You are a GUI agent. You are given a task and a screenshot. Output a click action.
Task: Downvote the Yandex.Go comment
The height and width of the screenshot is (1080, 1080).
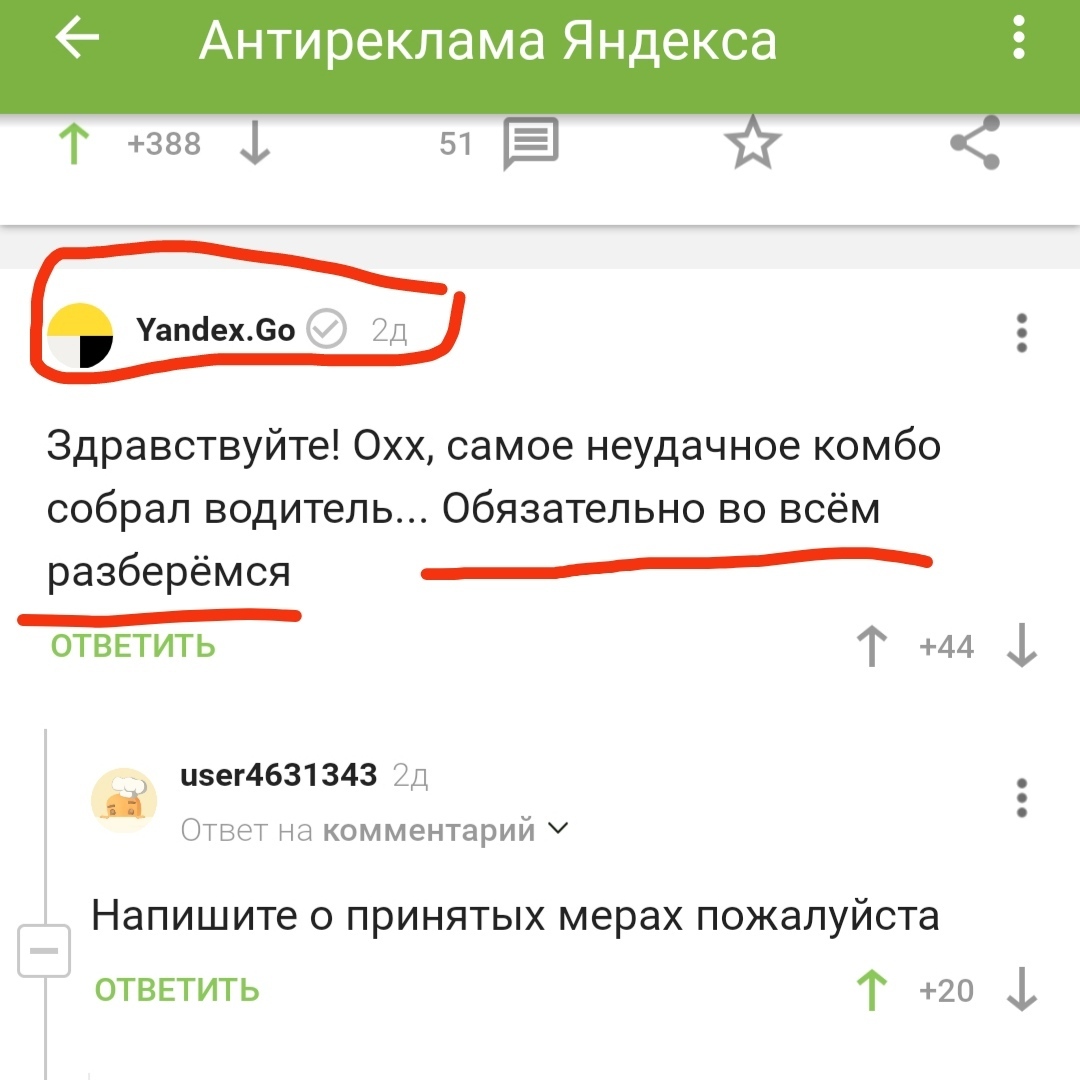(1021, 647)
